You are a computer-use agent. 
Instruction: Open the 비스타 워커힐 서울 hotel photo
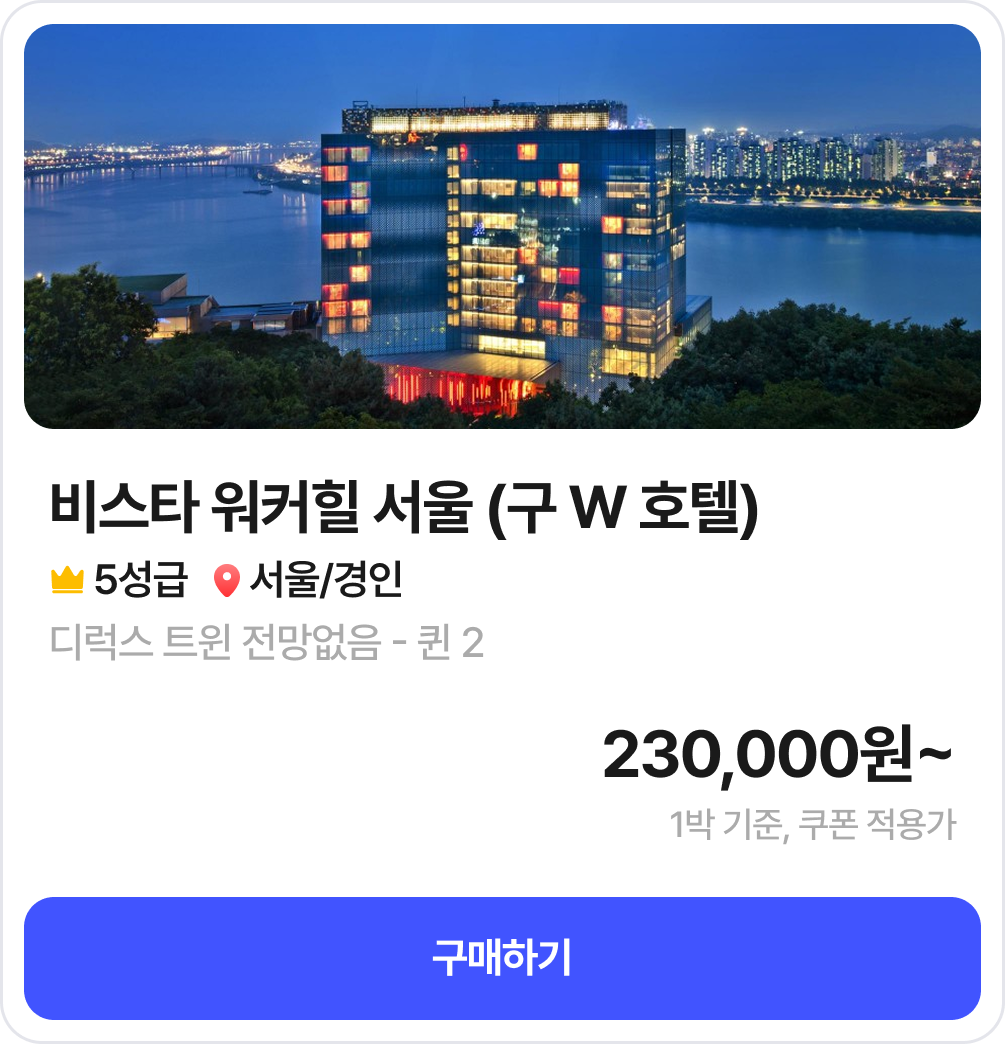click(502, 227)
